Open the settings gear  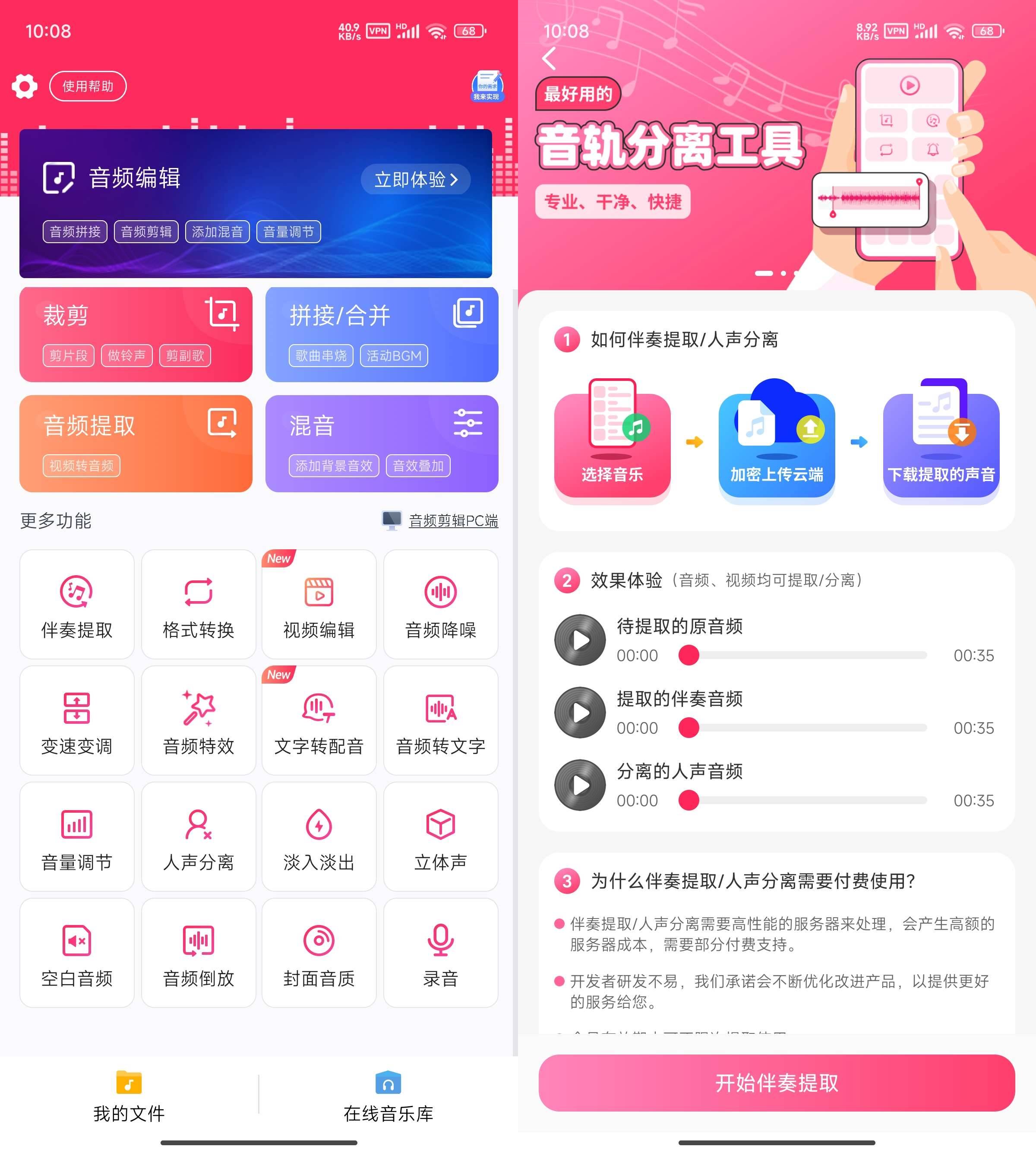tap(24, 86)
